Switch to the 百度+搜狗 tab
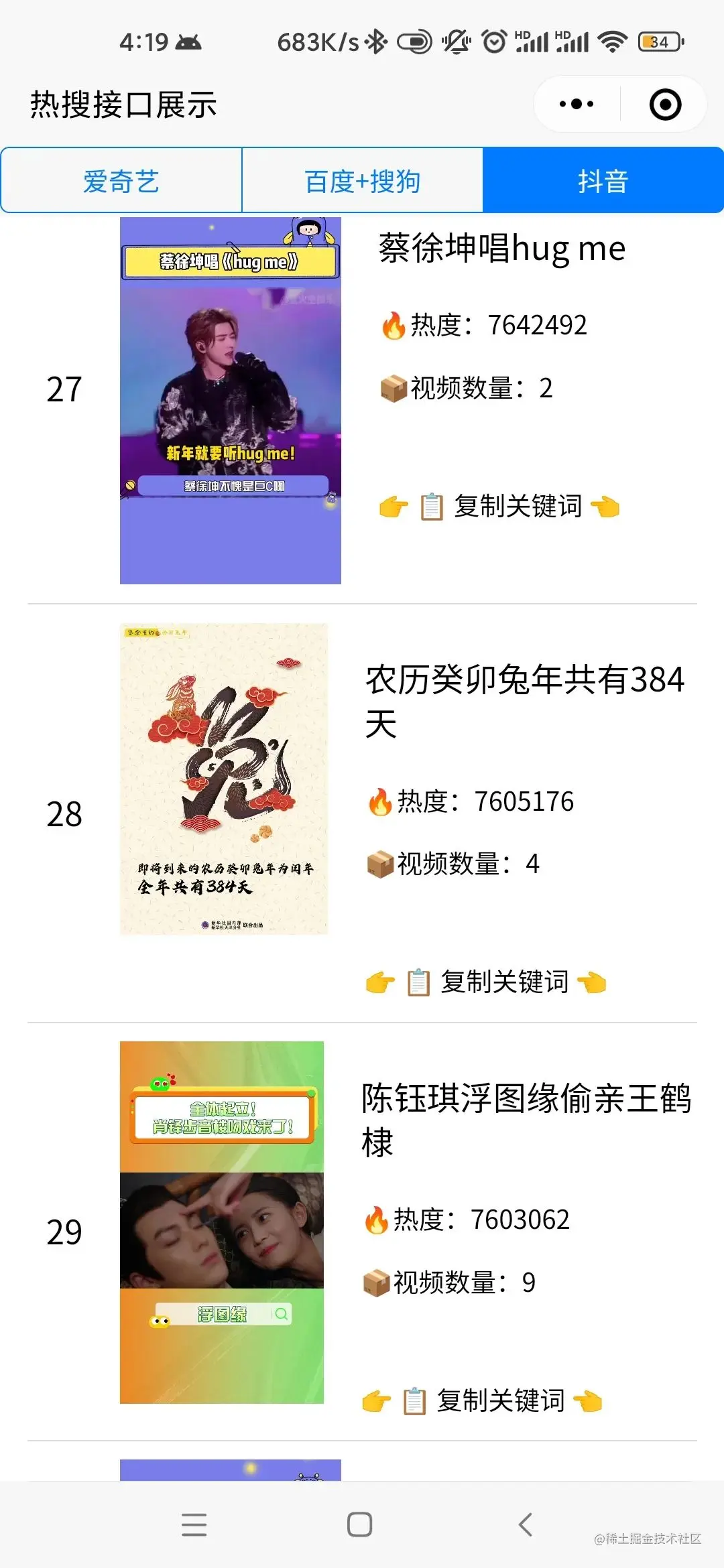The image size is (724, 1568). tap(362, 180)
